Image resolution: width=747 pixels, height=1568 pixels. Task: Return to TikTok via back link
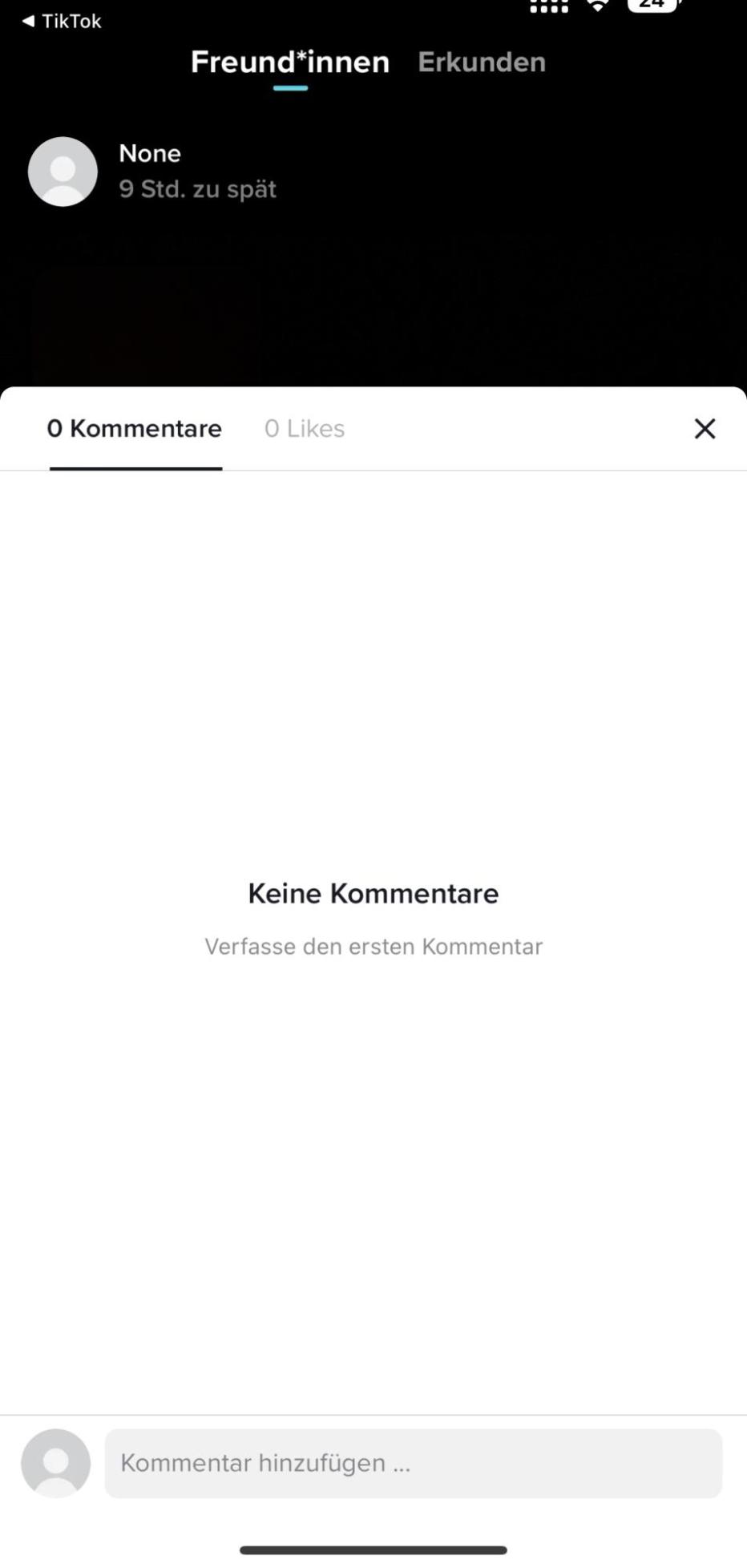(62, 22)
